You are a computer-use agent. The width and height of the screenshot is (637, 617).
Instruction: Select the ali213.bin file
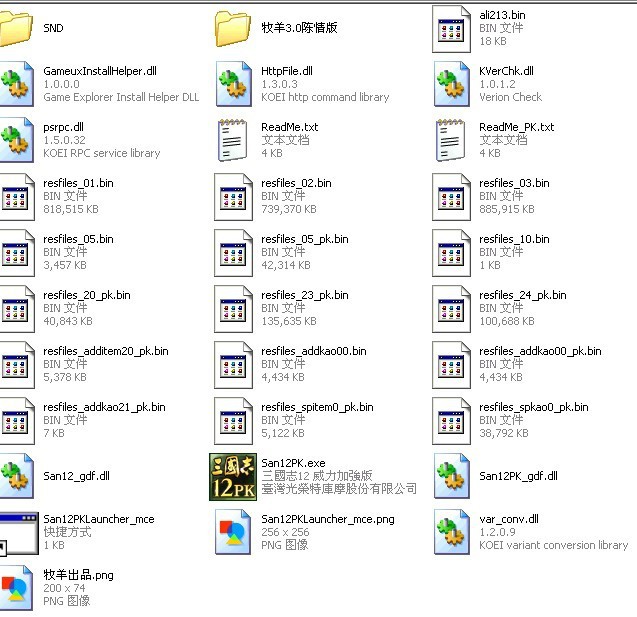point(452,29)
